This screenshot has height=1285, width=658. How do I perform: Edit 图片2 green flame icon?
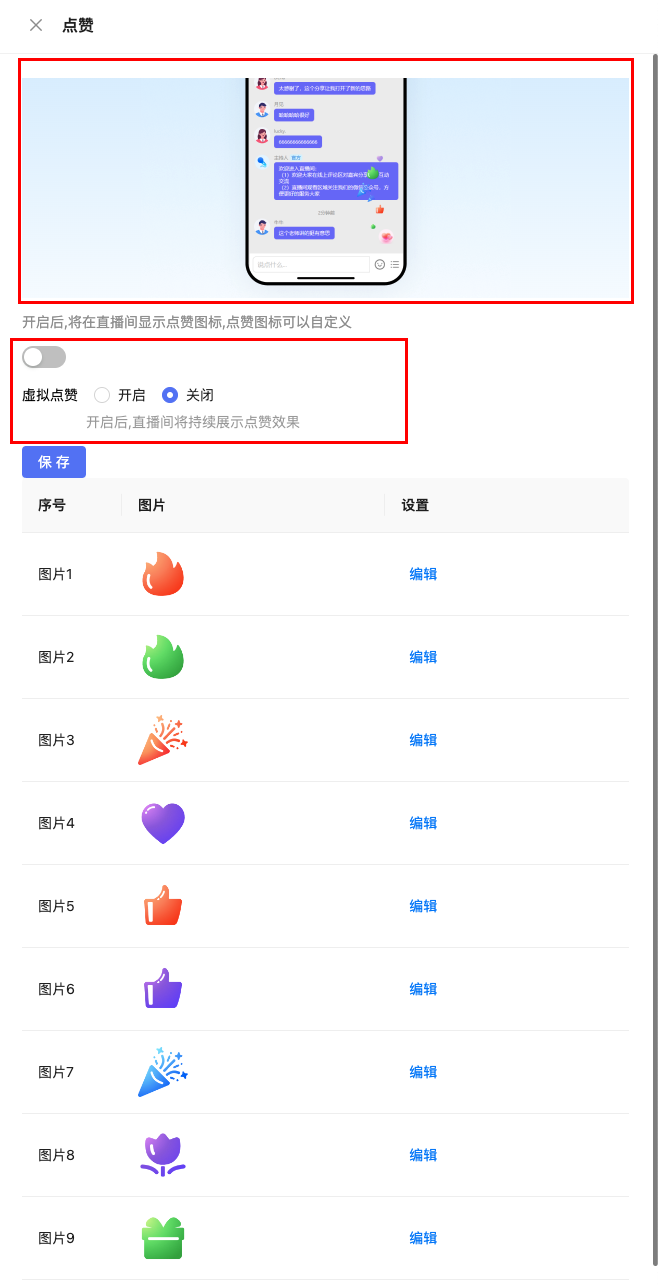423,657
